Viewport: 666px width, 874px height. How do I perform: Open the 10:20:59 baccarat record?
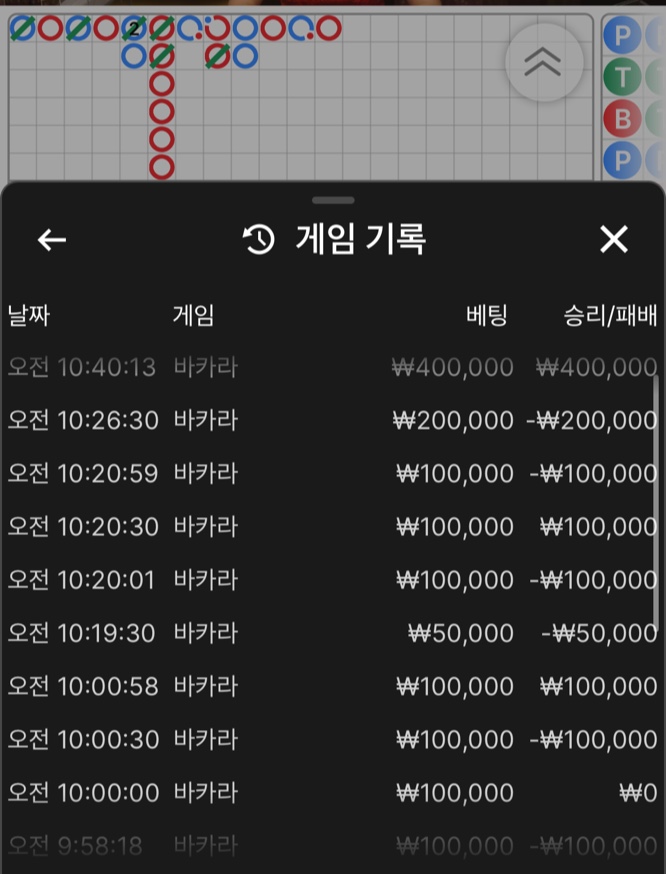coord(332,473)
